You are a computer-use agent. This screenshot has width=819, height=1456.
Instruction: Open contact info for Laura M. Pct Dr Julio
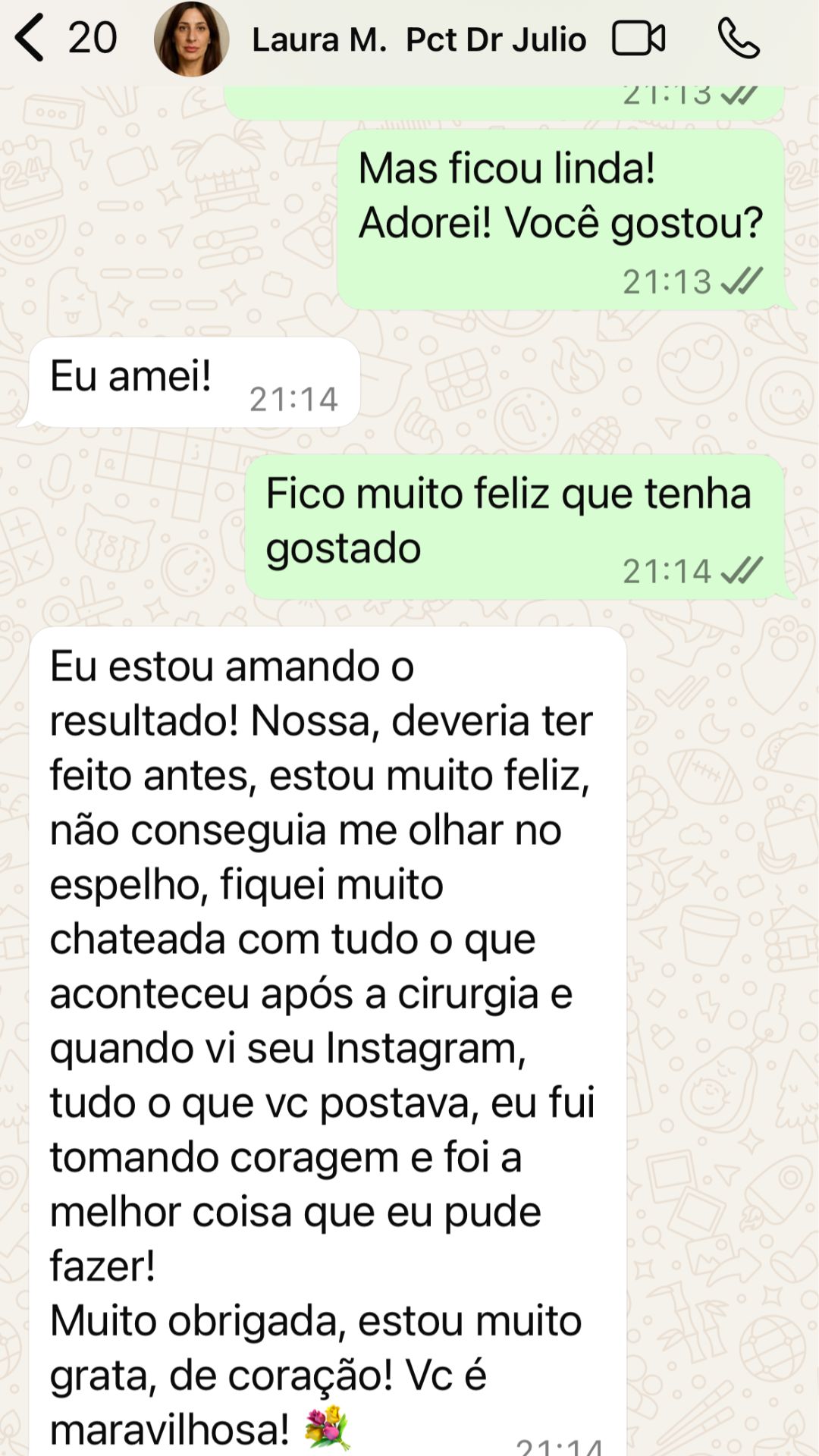[419, 39]
